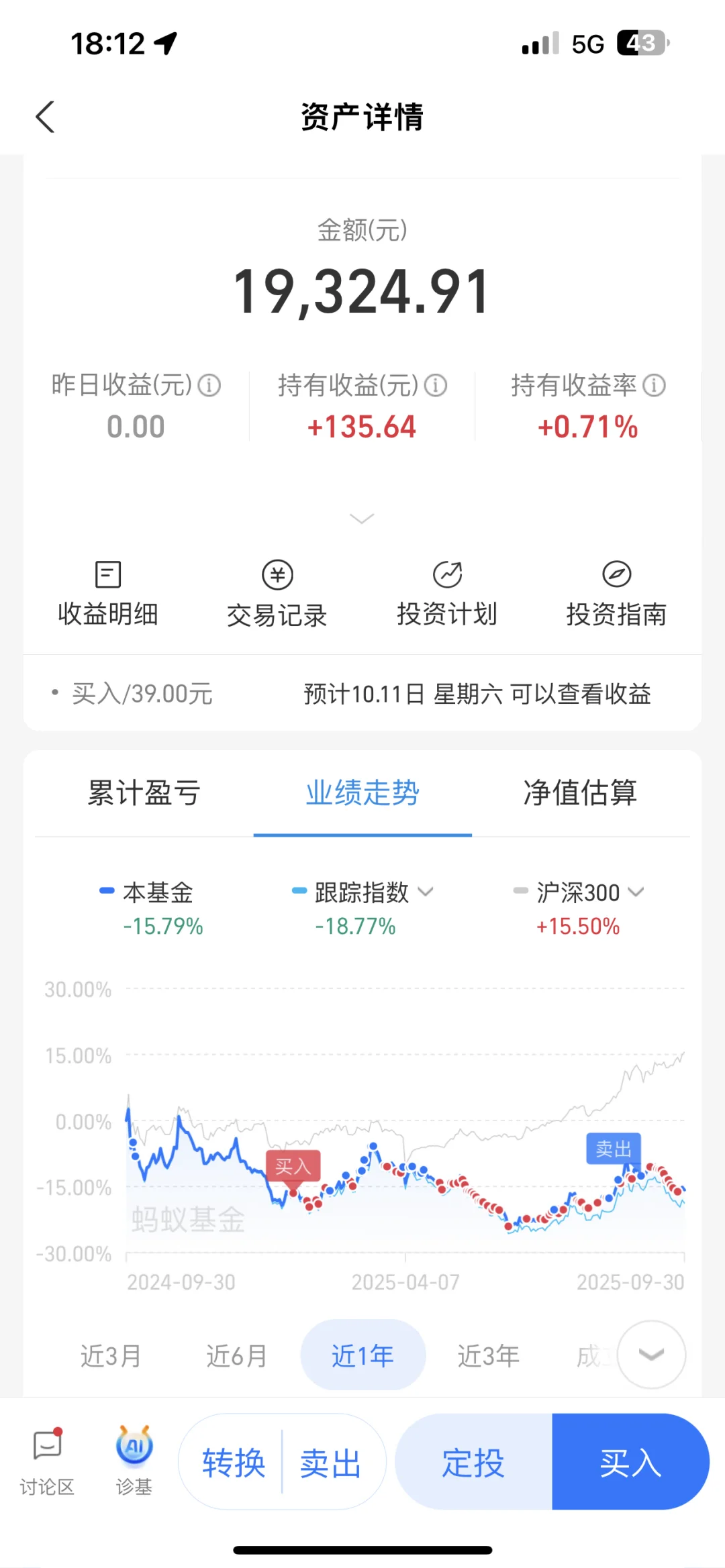
Task: Open 收益明细
Action: [108, 594]
